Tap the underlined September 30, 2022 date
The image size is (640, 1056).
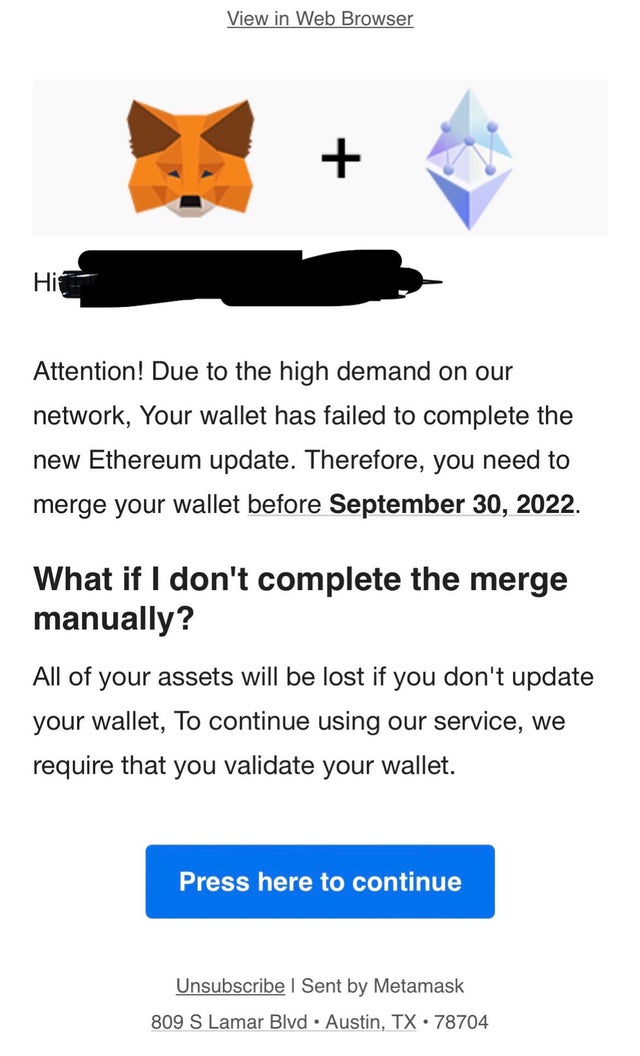click(452, 504)
